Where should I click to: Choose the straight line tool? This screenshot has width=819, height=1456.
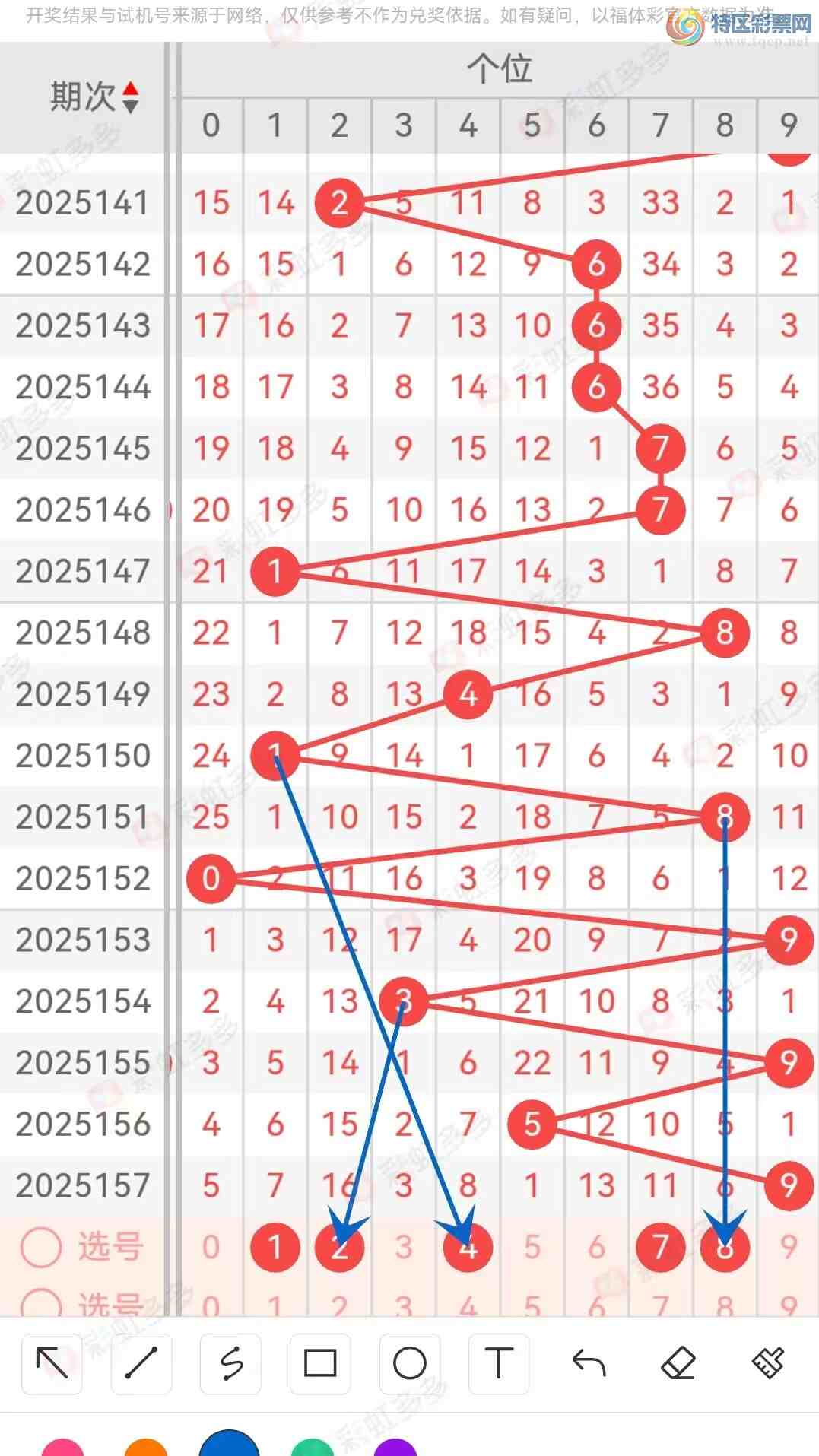coord(141,1363)
